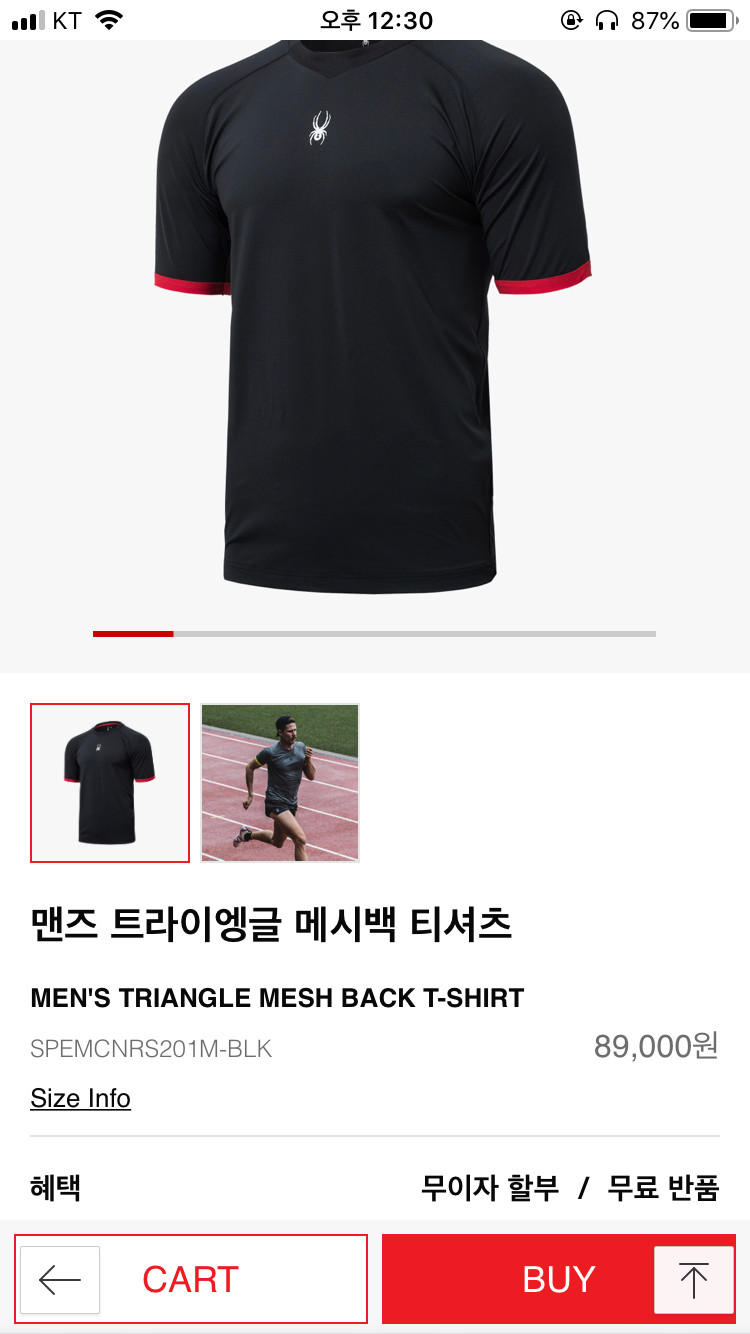Select the running athlete photo thumbnail
Image resolution: width=750 pixels, height=1334 pixels.
click(279, 782)
